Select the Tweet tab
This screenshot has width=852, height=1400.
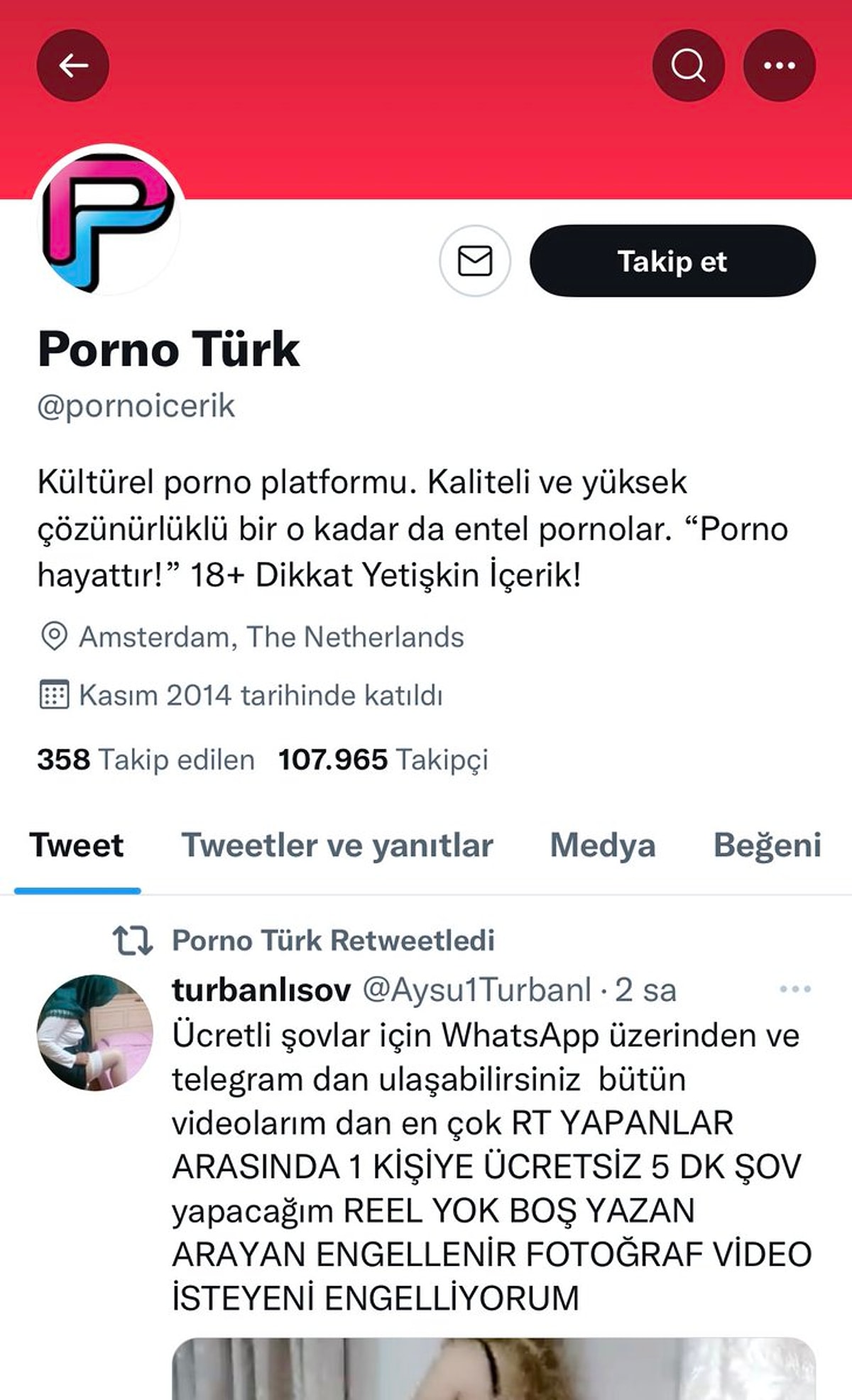[77, 846]
